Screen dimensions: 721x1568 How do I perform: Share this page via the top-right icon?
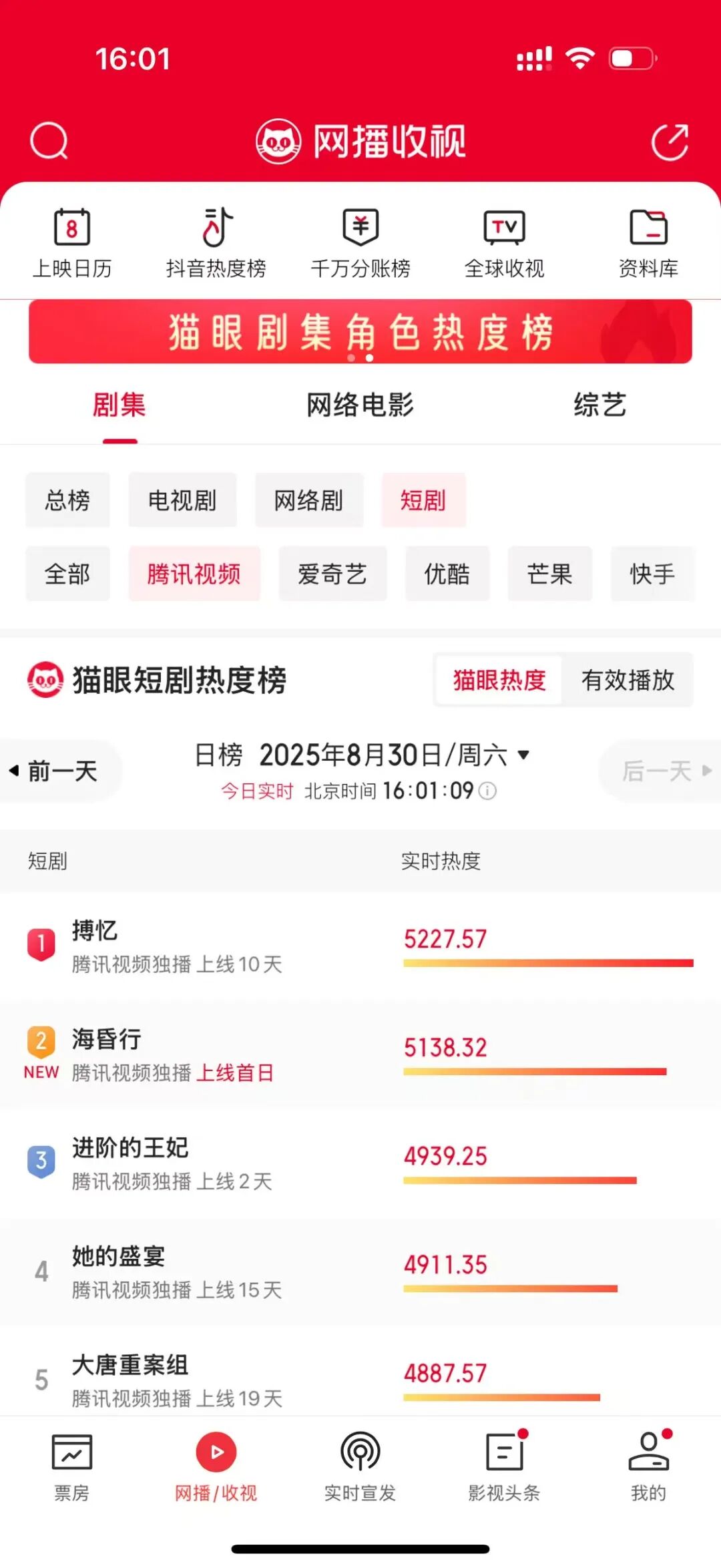pos(670,142)
